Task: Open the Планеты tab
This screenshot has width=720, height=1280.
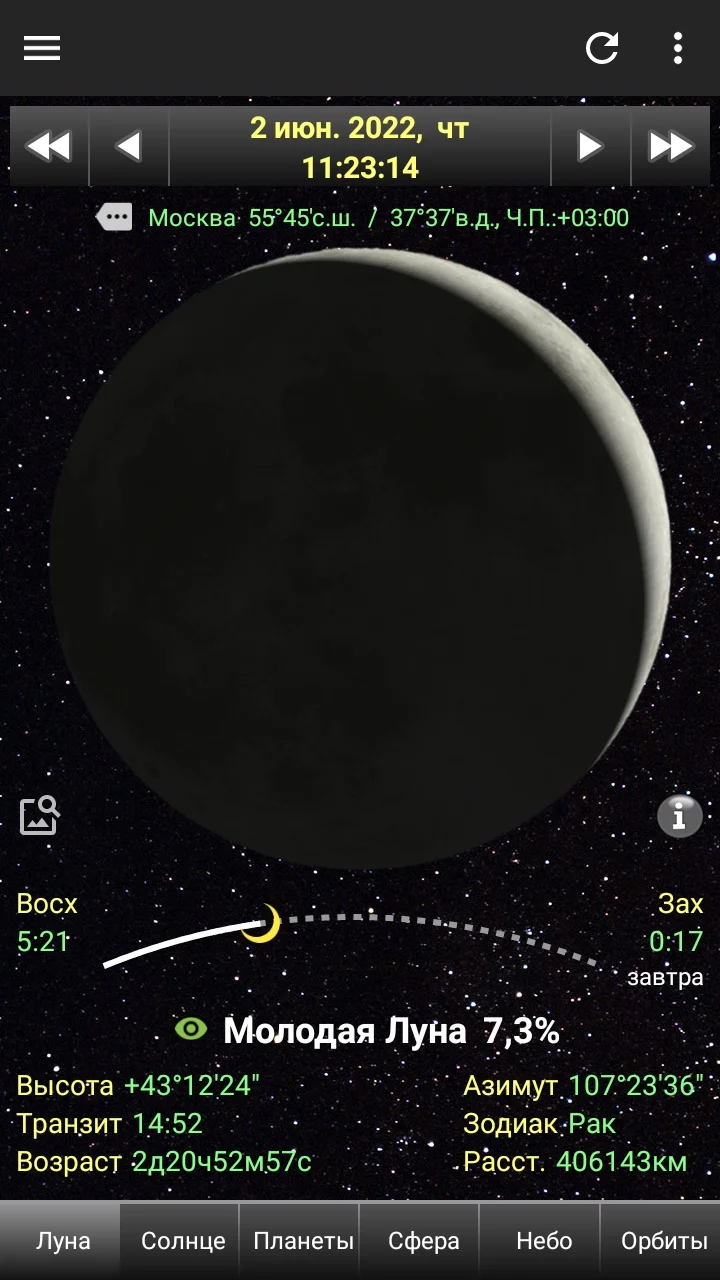Action: pos(304,1240)
